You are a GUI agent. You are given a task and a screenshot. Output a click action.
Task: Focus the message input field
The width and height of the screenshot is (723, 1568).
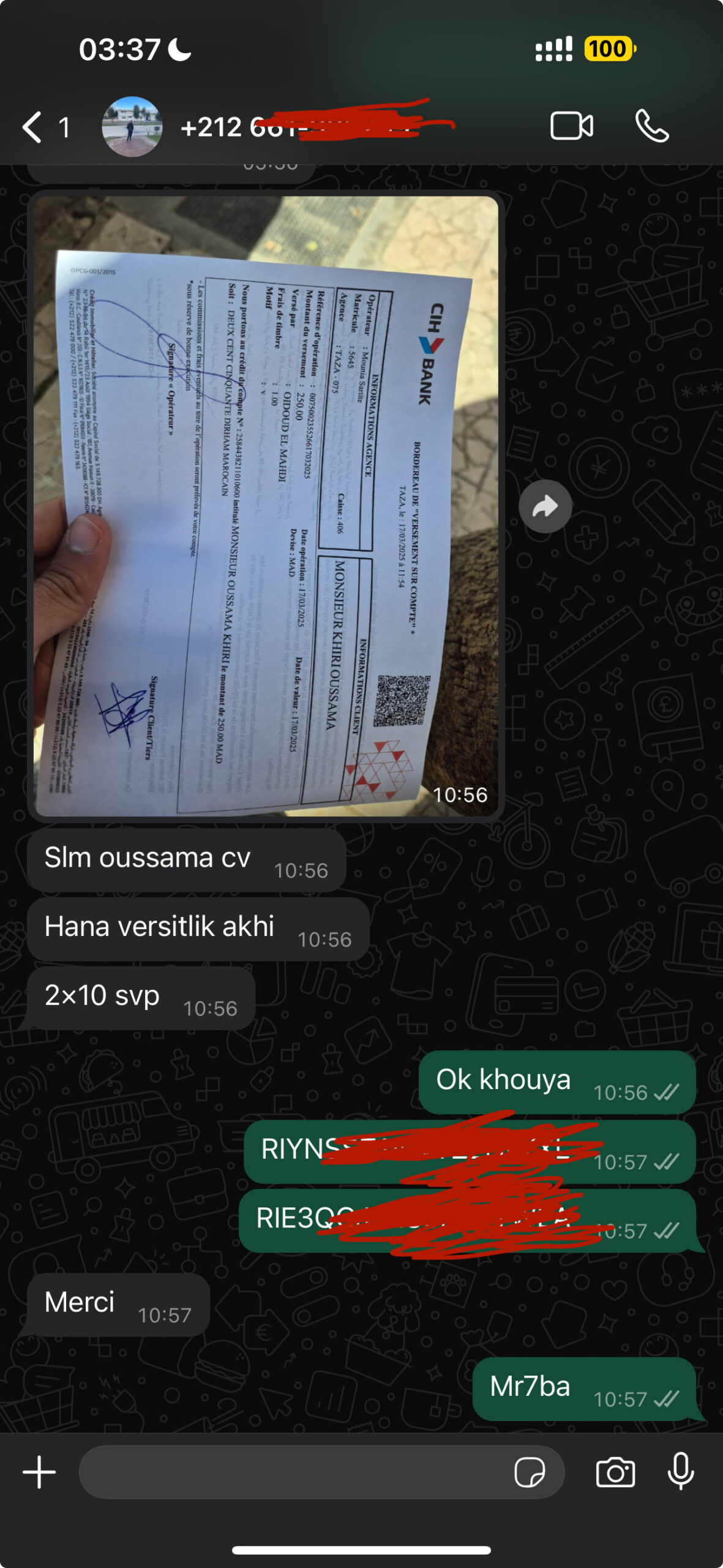click(x=294, y=1472)
